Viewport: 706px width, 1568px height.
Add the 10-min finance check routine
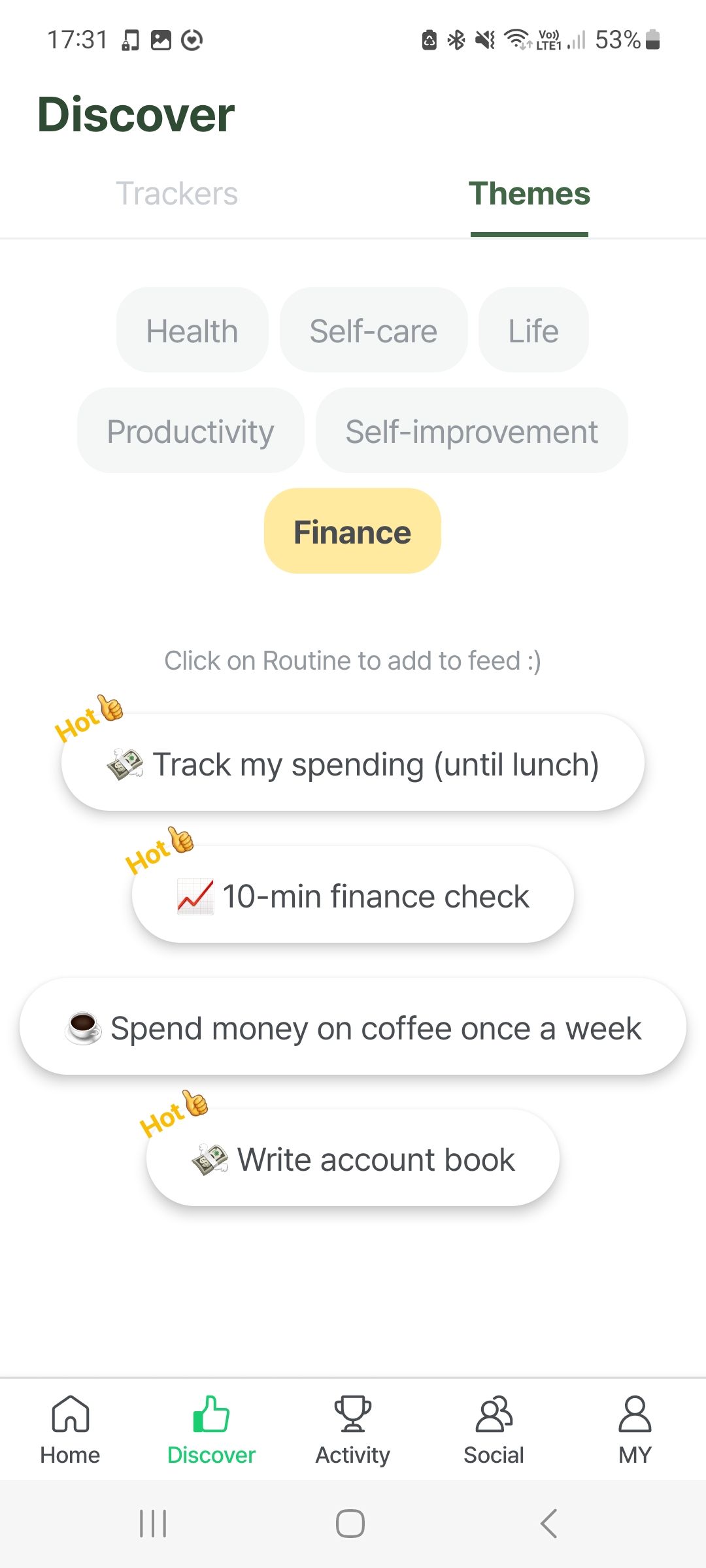click(x=353, y=895)
